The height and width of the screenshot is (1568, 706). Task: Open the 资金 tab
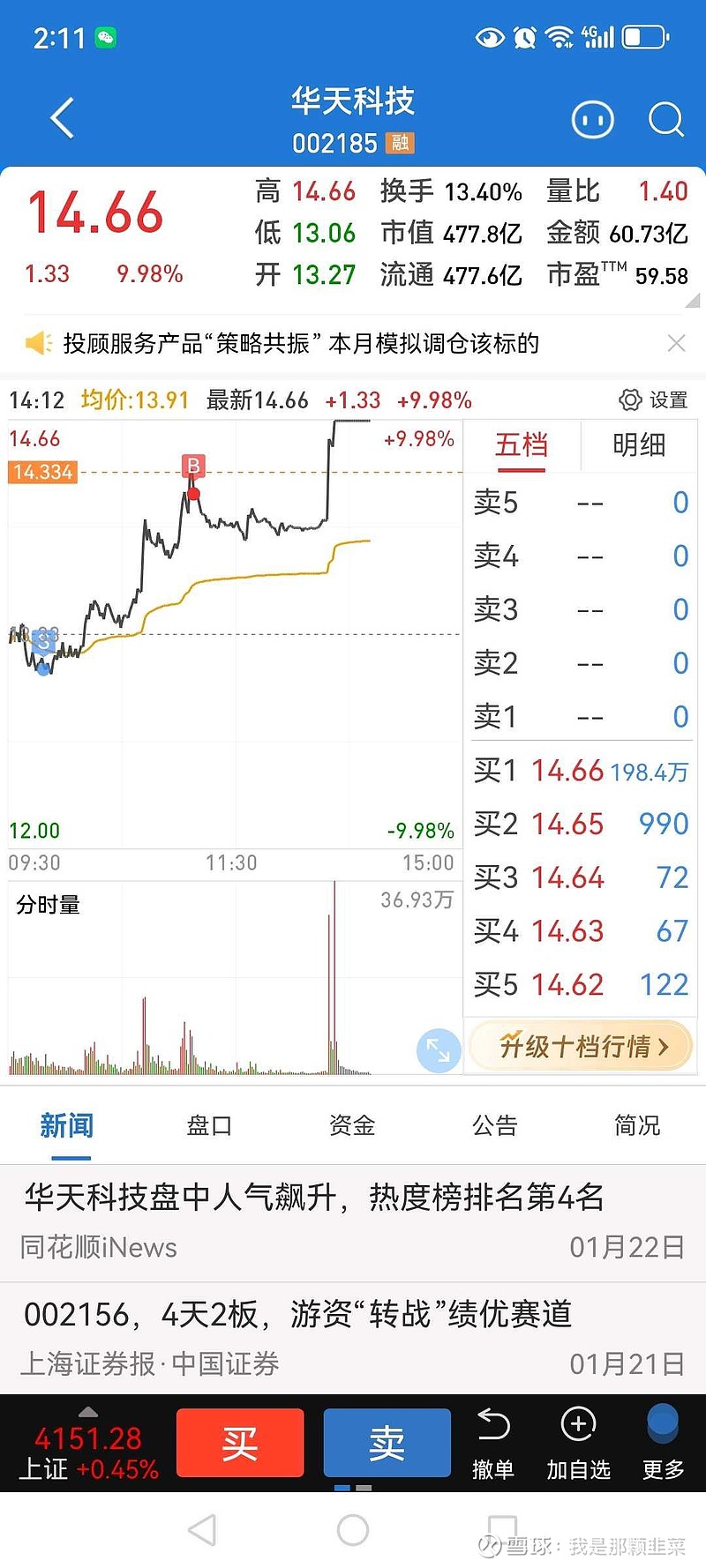point(352,1125)
